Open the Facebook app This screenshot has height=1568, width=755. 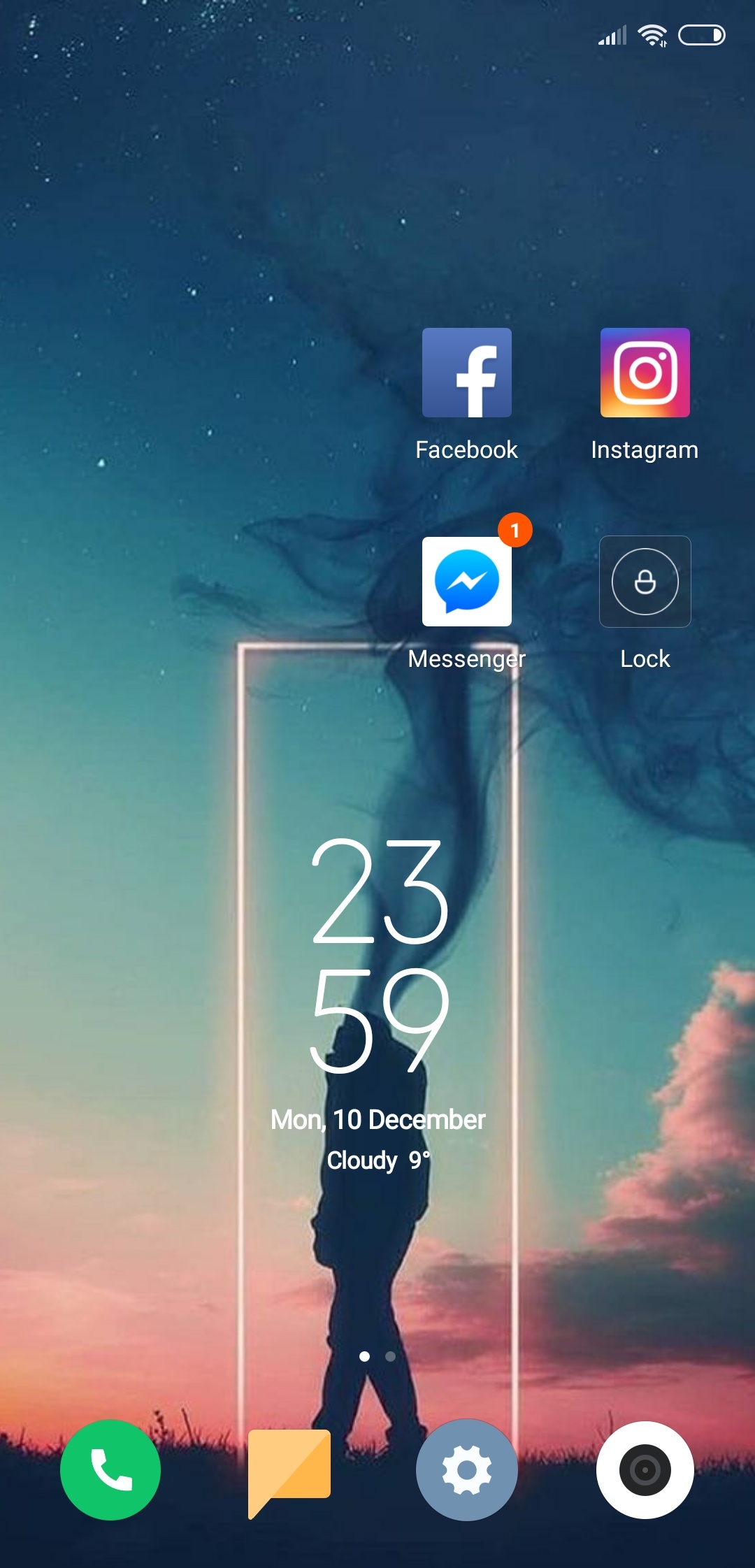[466, 373]
